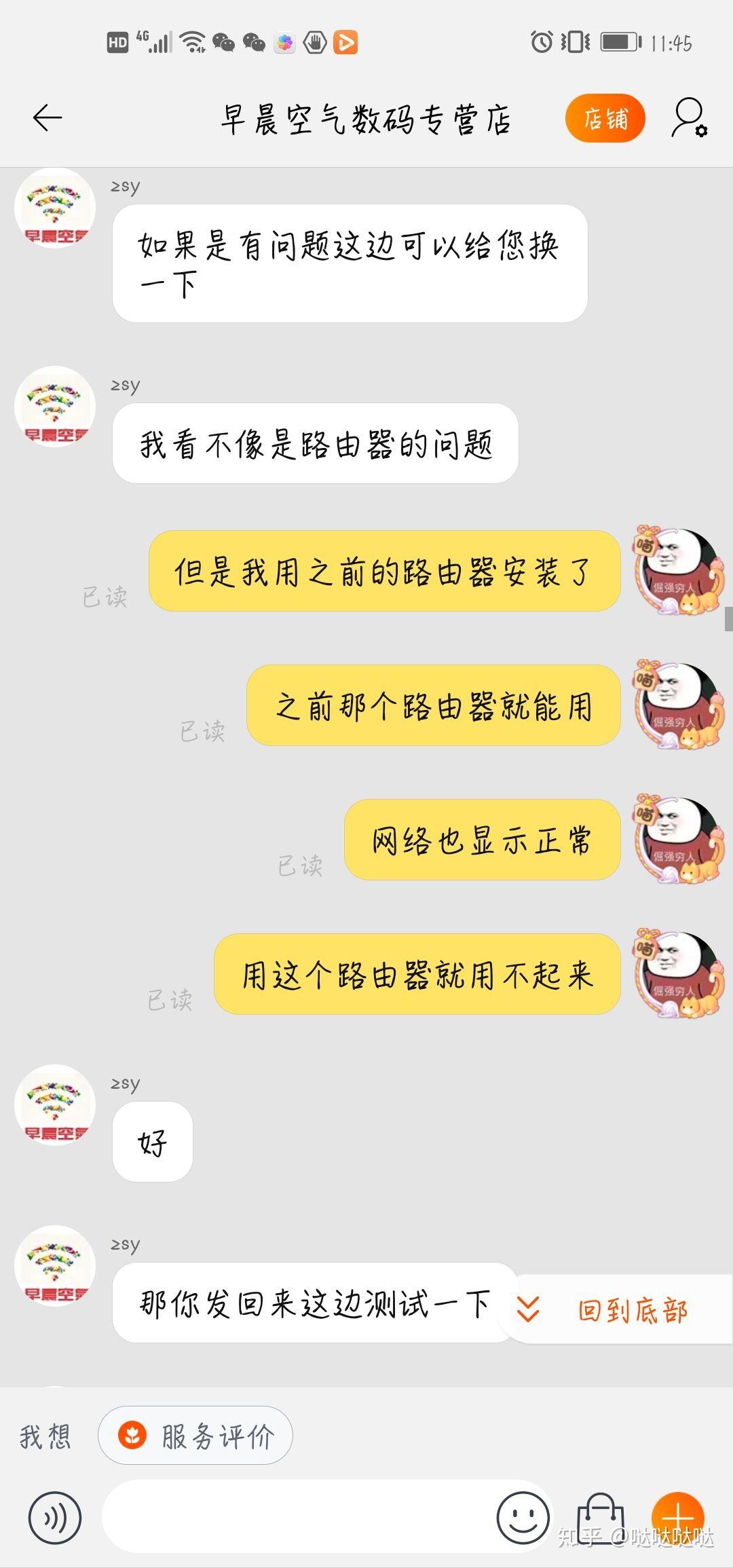Go back from the chat
The width and height of the screenshot is (733, 1568).
pos(48,118)
